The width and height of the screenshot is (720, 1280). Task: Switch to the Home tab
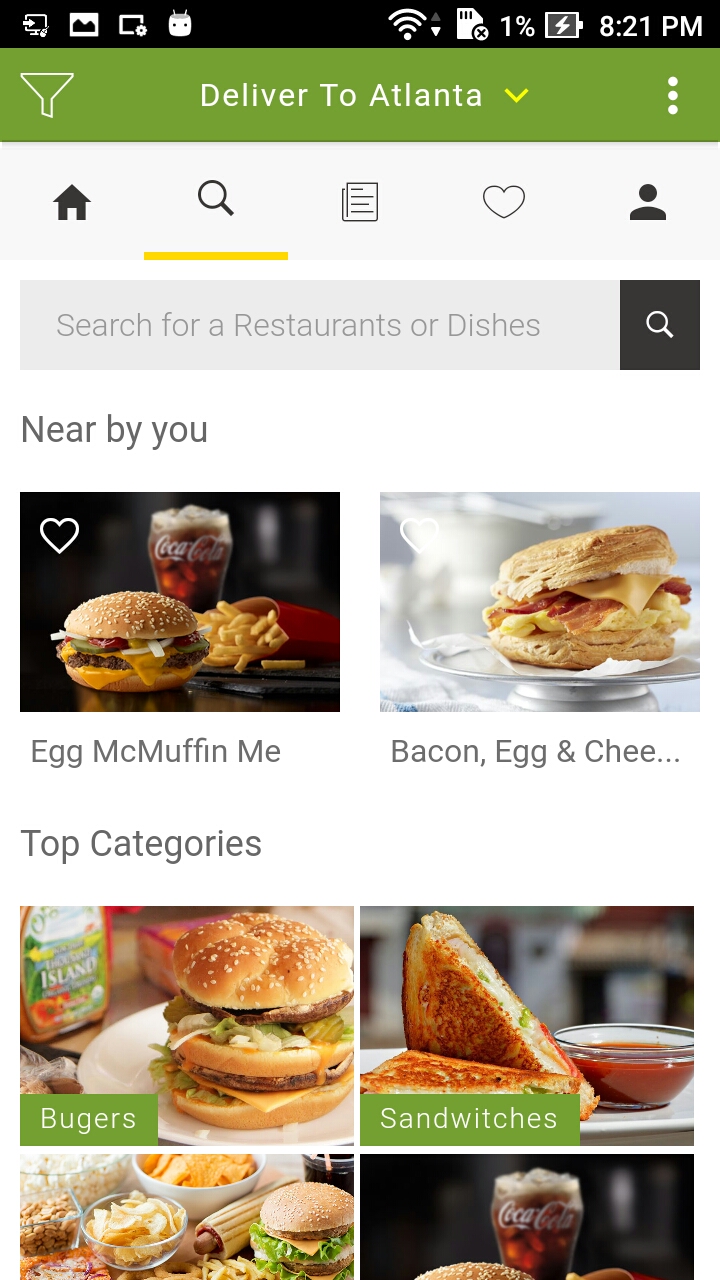coord(72,203)
